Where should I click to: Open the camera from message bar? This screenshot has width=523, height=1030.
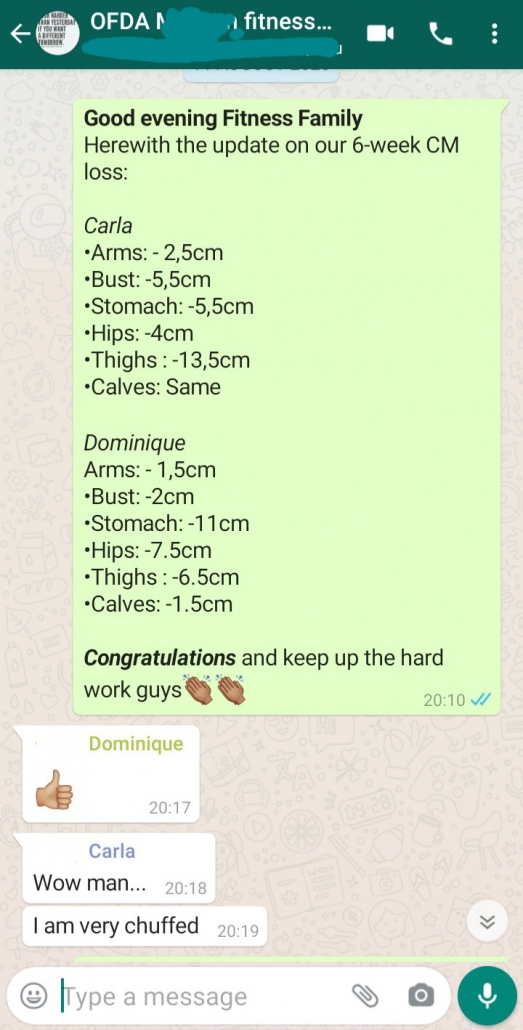(421, 996)
